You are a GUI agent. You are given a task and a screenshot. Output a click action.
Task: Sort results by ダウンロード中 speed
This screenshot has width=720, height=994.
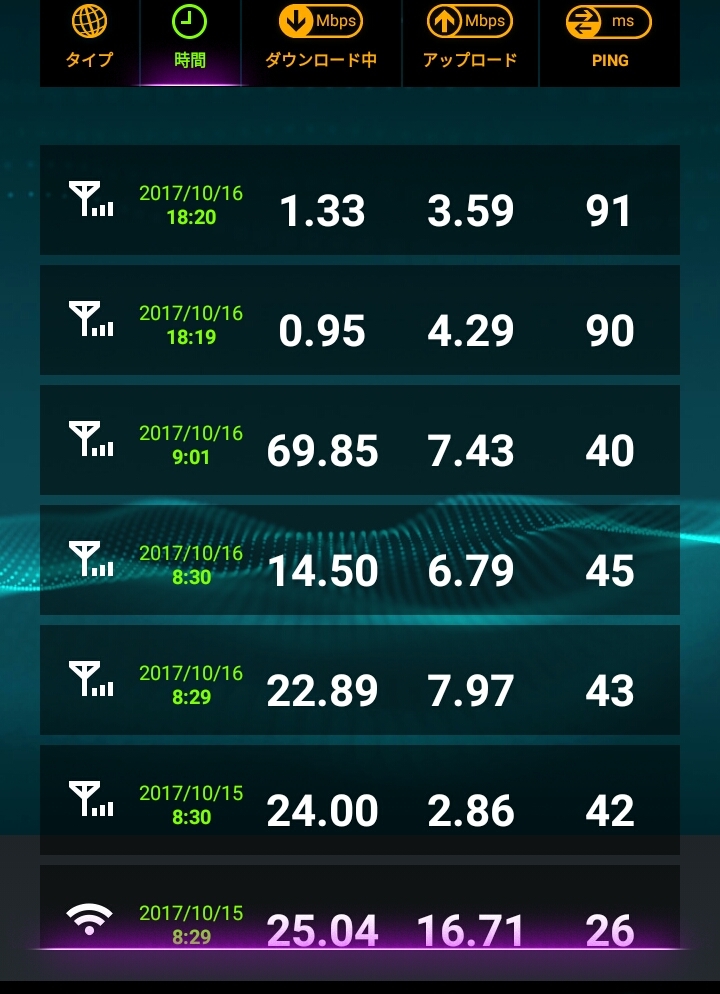pos(321,40)
